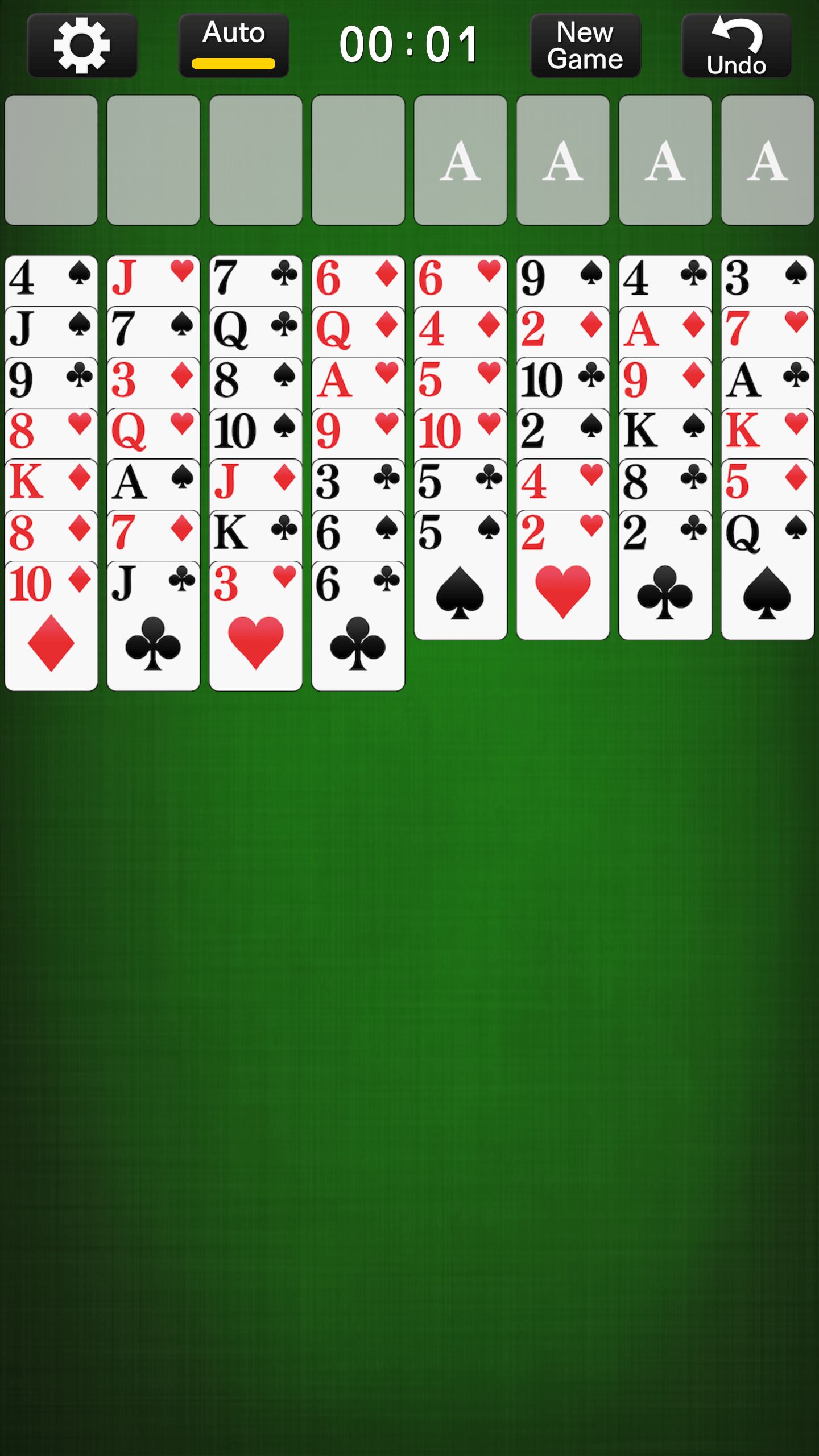Select the 10 of diamonds card
The width and height of the screenshot is (819, 1456).
coord(51,626)
